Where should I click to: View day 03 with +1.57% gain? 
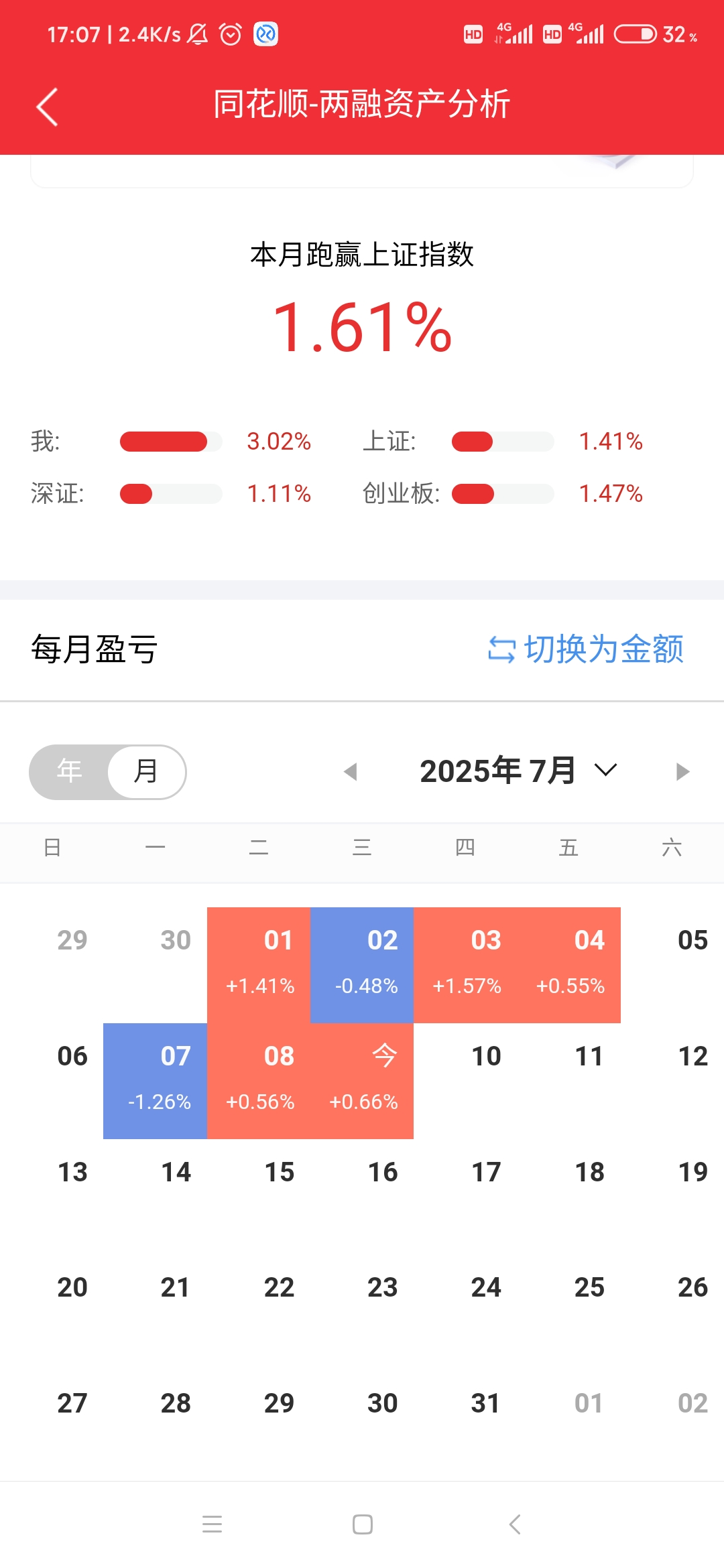point(465,964)
